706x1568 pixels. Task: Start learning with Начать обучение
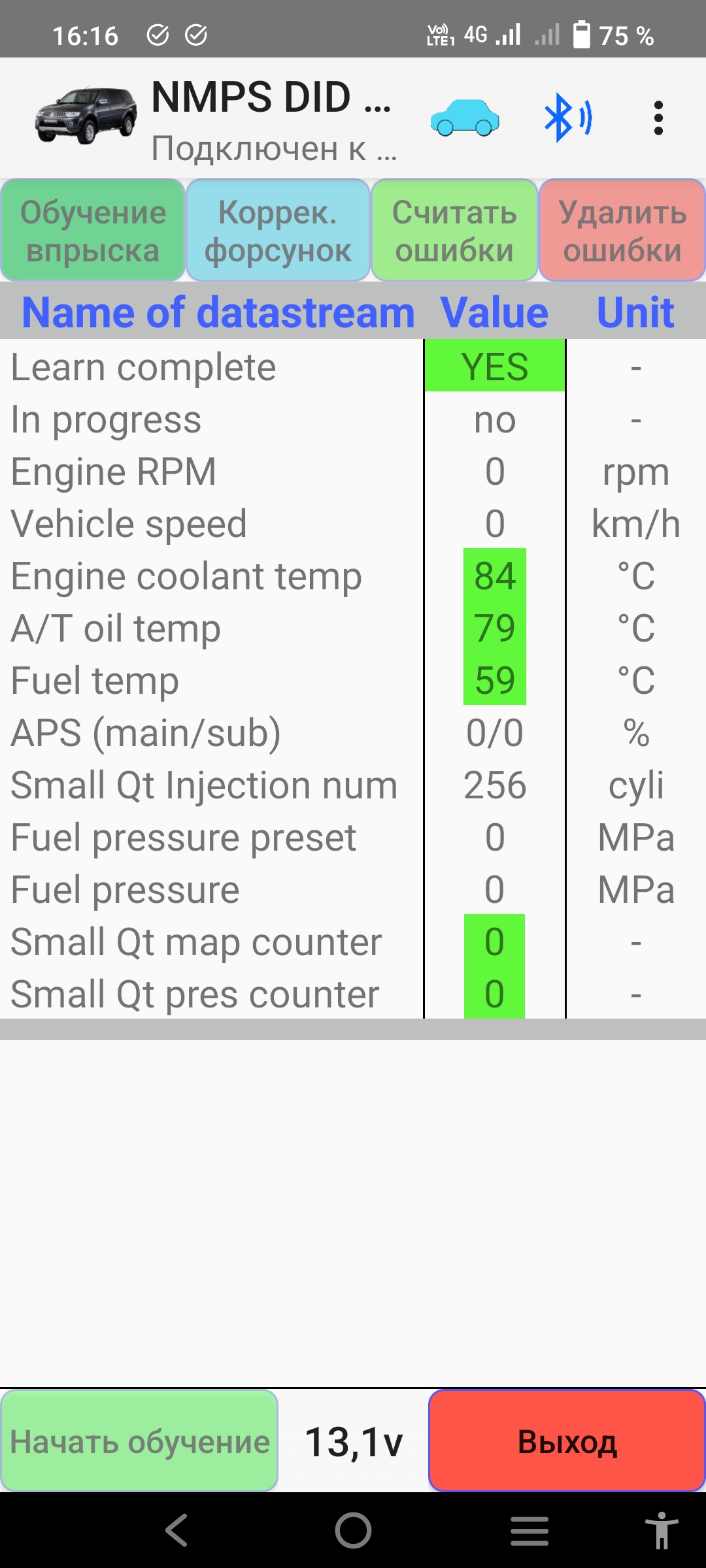139,1441
